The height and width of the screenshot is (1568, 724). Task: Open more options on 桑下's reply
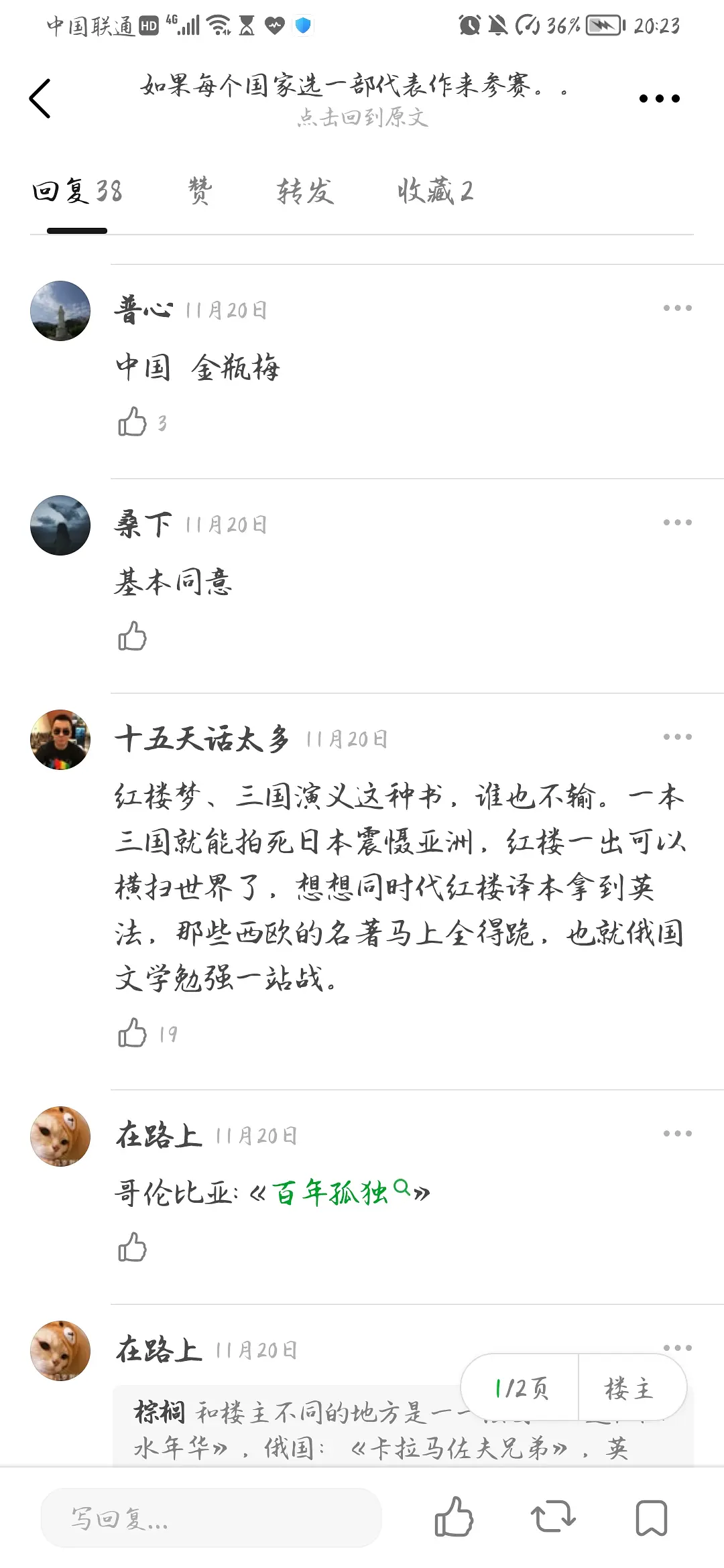pyautogui.click(x=677, y=523)
